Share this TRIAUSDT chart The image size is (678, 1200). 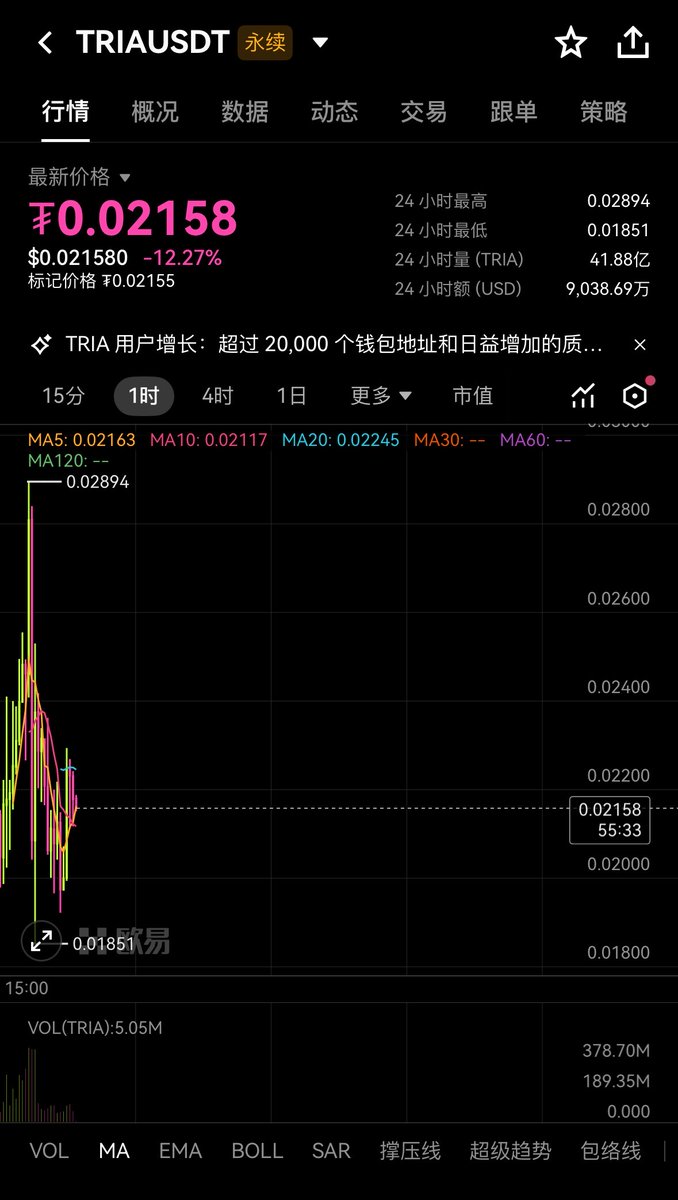633,43
